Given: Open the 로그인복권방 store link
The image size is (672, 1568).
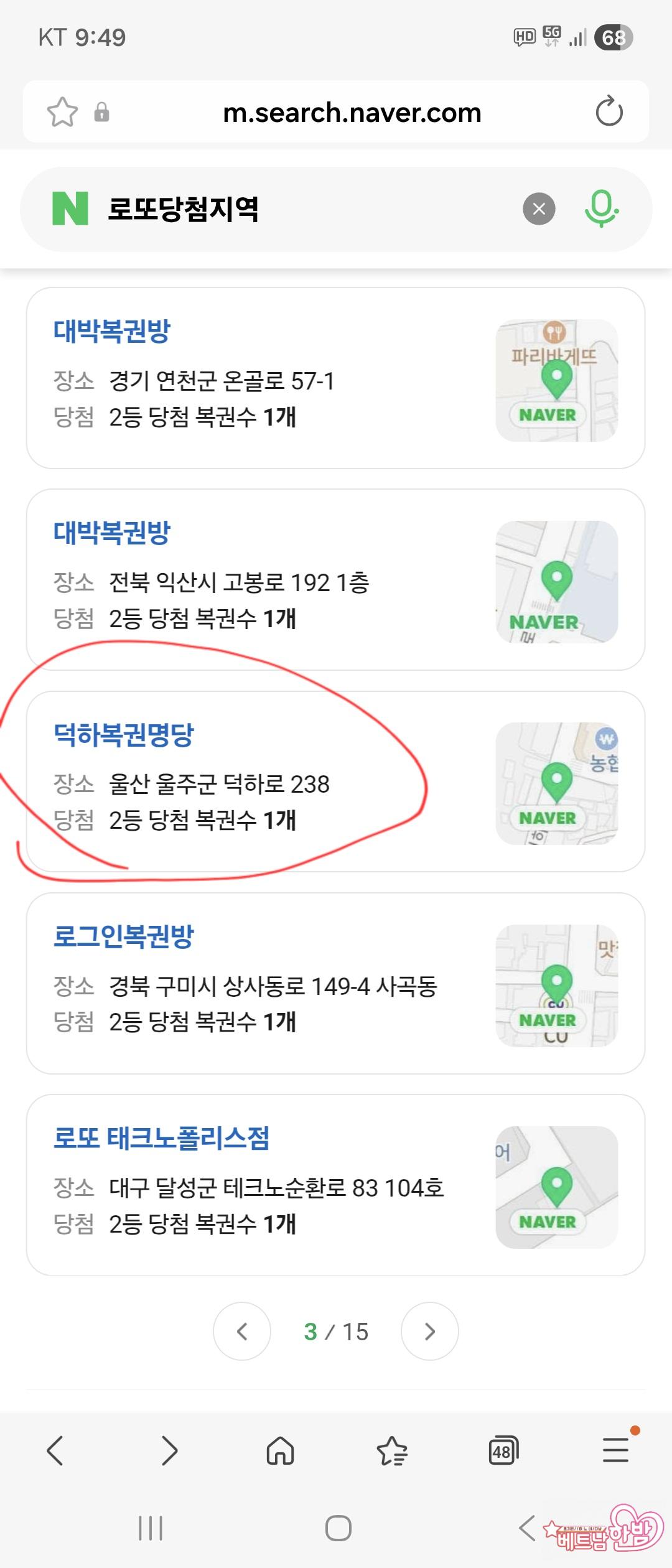Looking at the screenshot, I should [124, 936].
